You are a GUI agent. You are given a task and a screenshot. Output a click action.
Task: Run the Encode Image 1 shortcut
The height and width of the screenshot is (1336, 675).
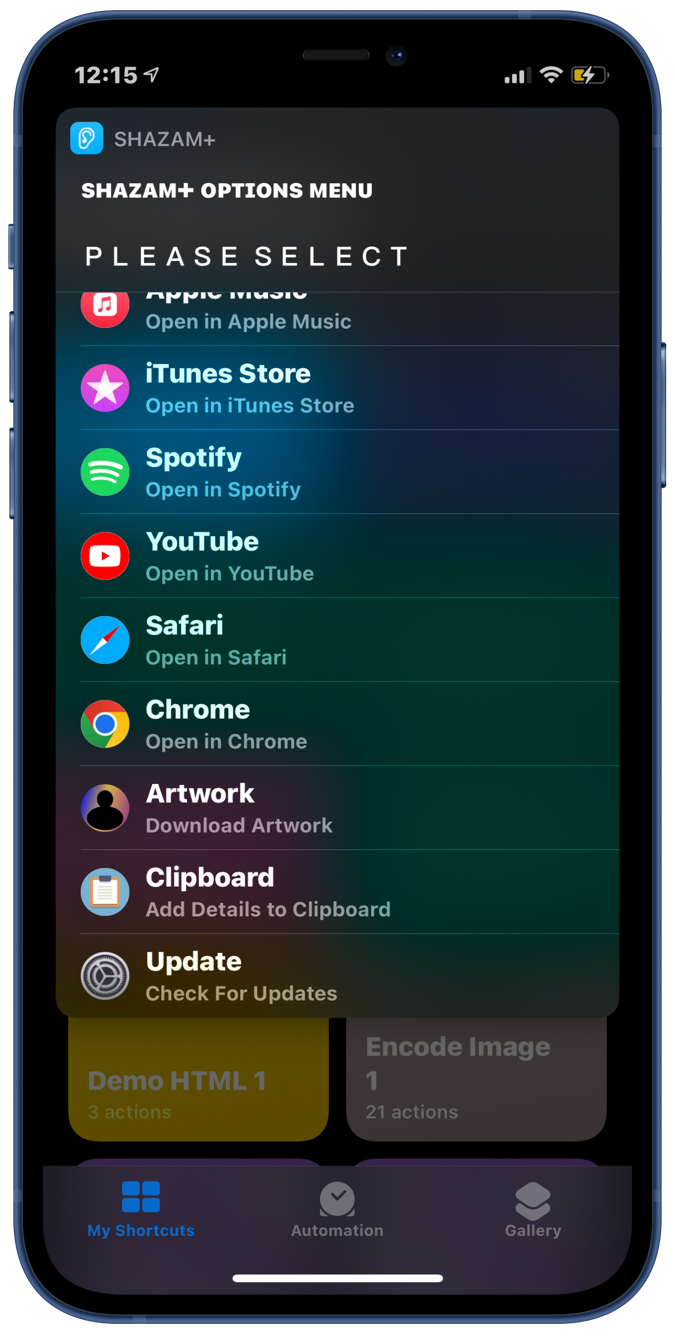coord(476,1080)
